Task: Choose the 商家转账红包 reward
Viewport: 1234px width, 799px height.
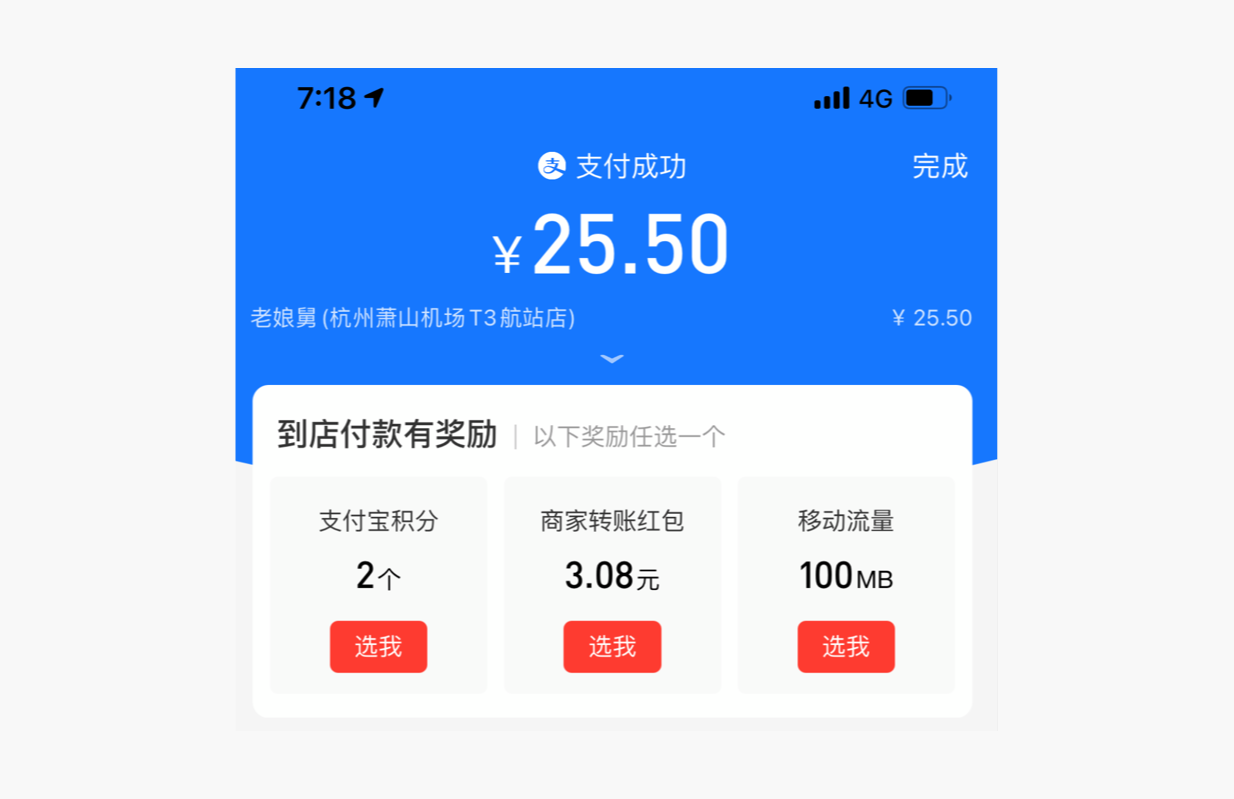Action: tap(612, 647)
